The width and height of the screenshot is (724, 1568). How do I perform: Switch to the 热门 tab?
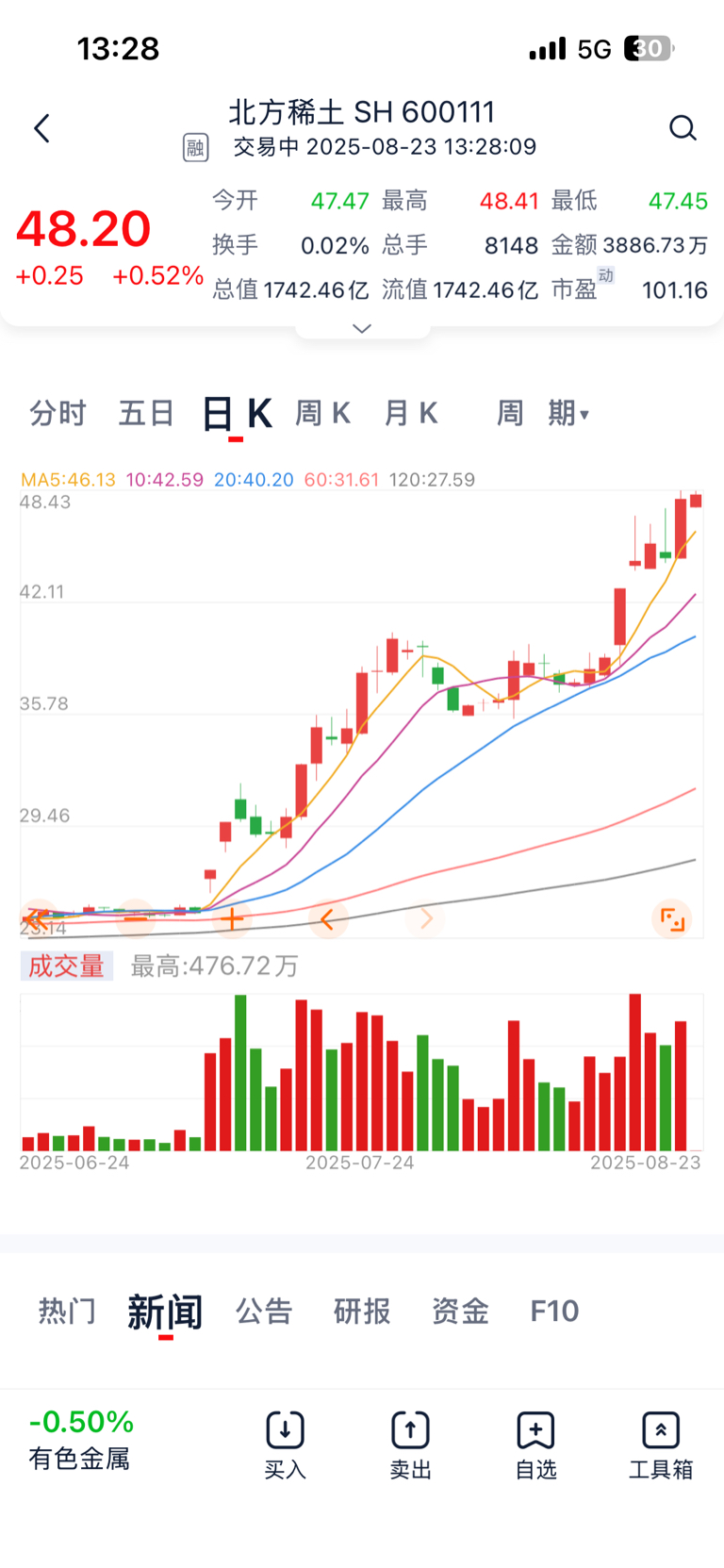click(x=67, y=1312)
